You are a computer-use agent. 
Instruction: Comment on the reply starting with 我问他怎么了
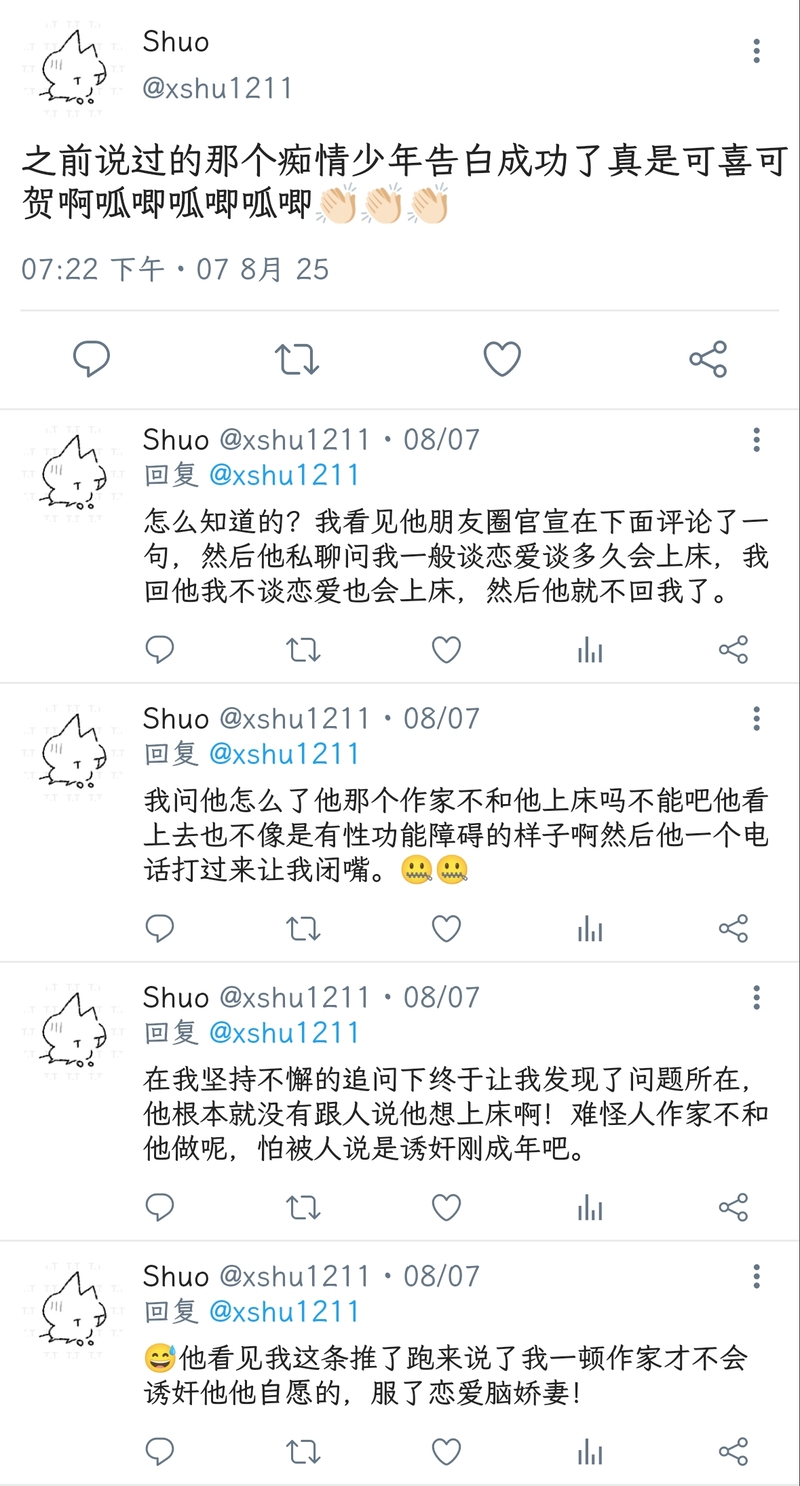160,929
